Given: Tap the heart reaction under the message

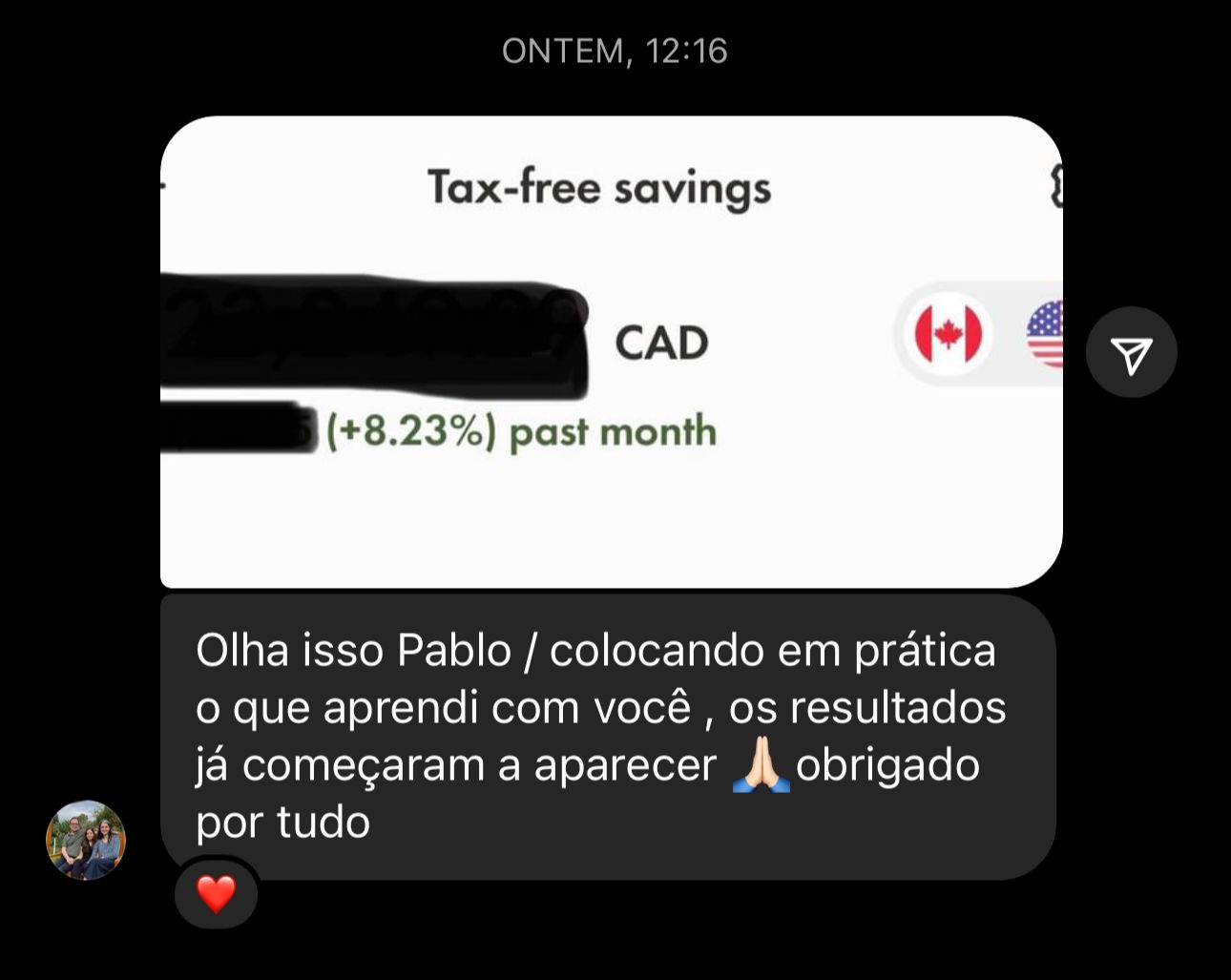Looking at the screenshot, I should pos(216,894).
